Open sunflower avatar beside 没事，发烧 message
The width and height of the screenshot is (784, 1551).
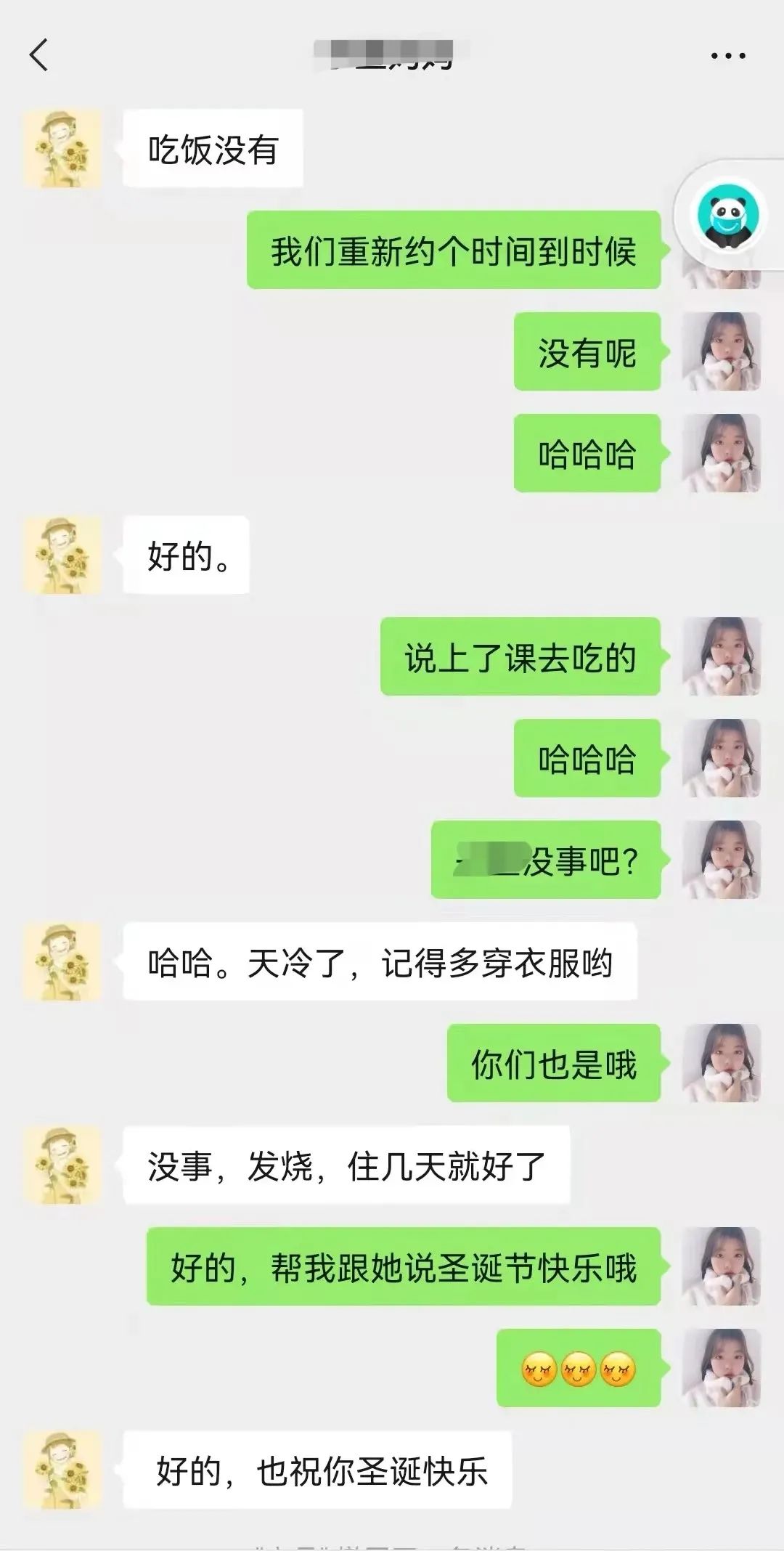pos(63,1165)
